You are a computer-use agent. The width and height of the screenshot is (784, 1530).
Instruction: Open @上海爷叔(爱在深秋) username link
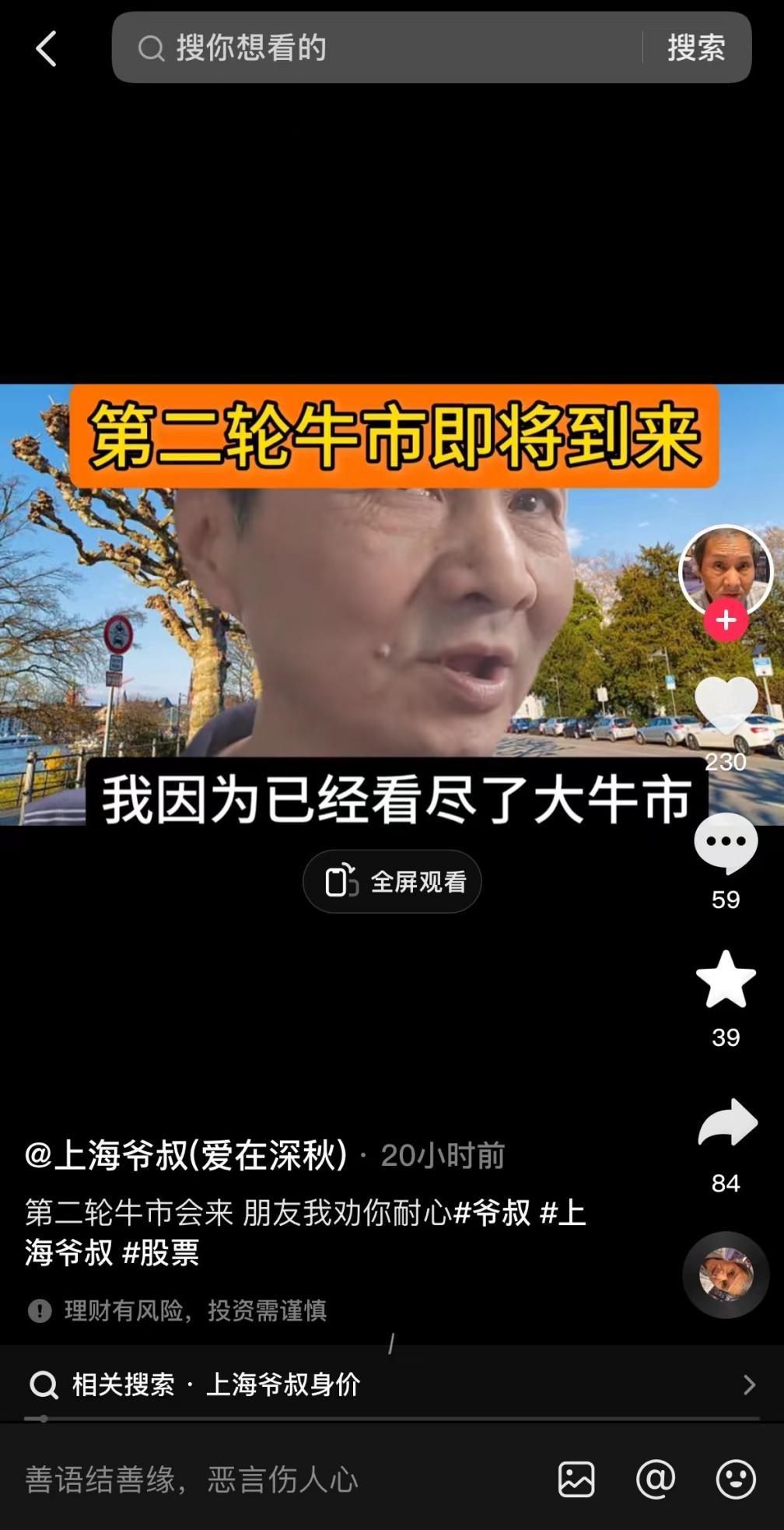[x=187, y=1155]
